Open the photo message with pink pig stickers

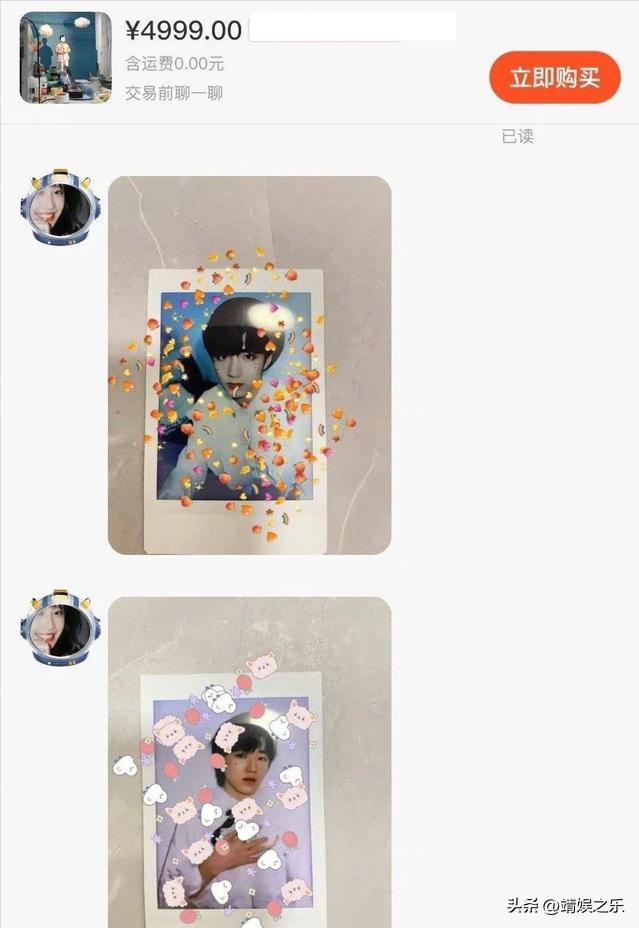249,762
